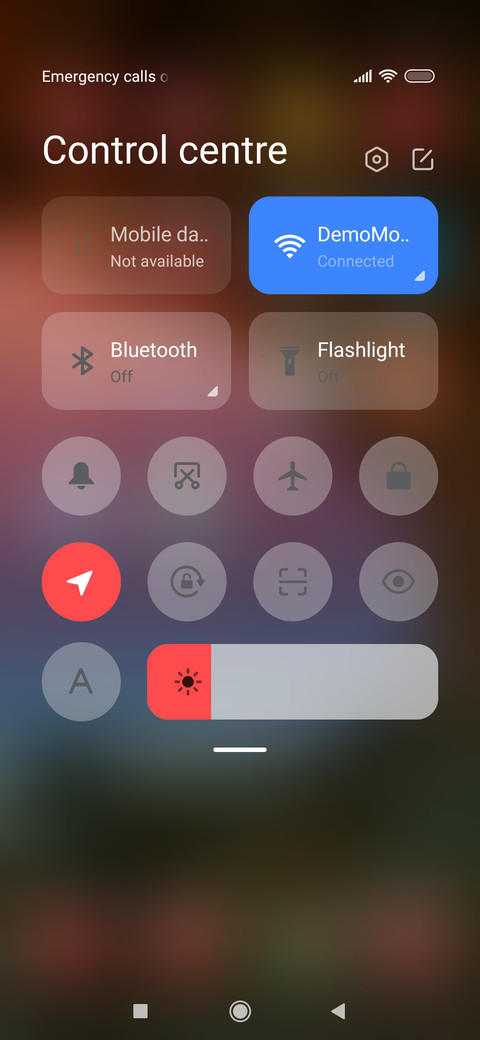
Task: Enable reading mode with the eye icon
Action: [x=398, y=582]
